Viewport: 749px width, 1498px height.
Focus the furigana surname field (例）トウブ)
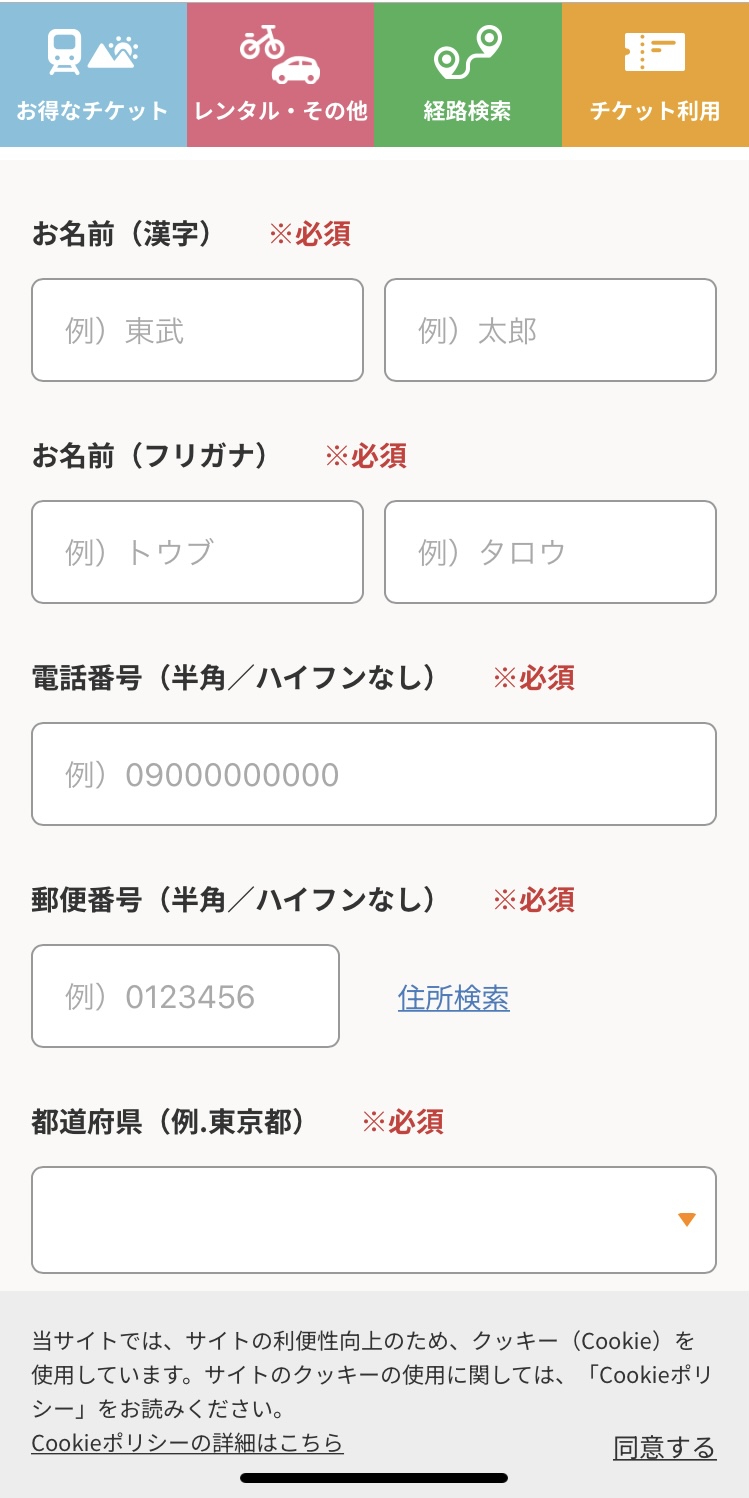pyautogui.click(x=197, y=552)
